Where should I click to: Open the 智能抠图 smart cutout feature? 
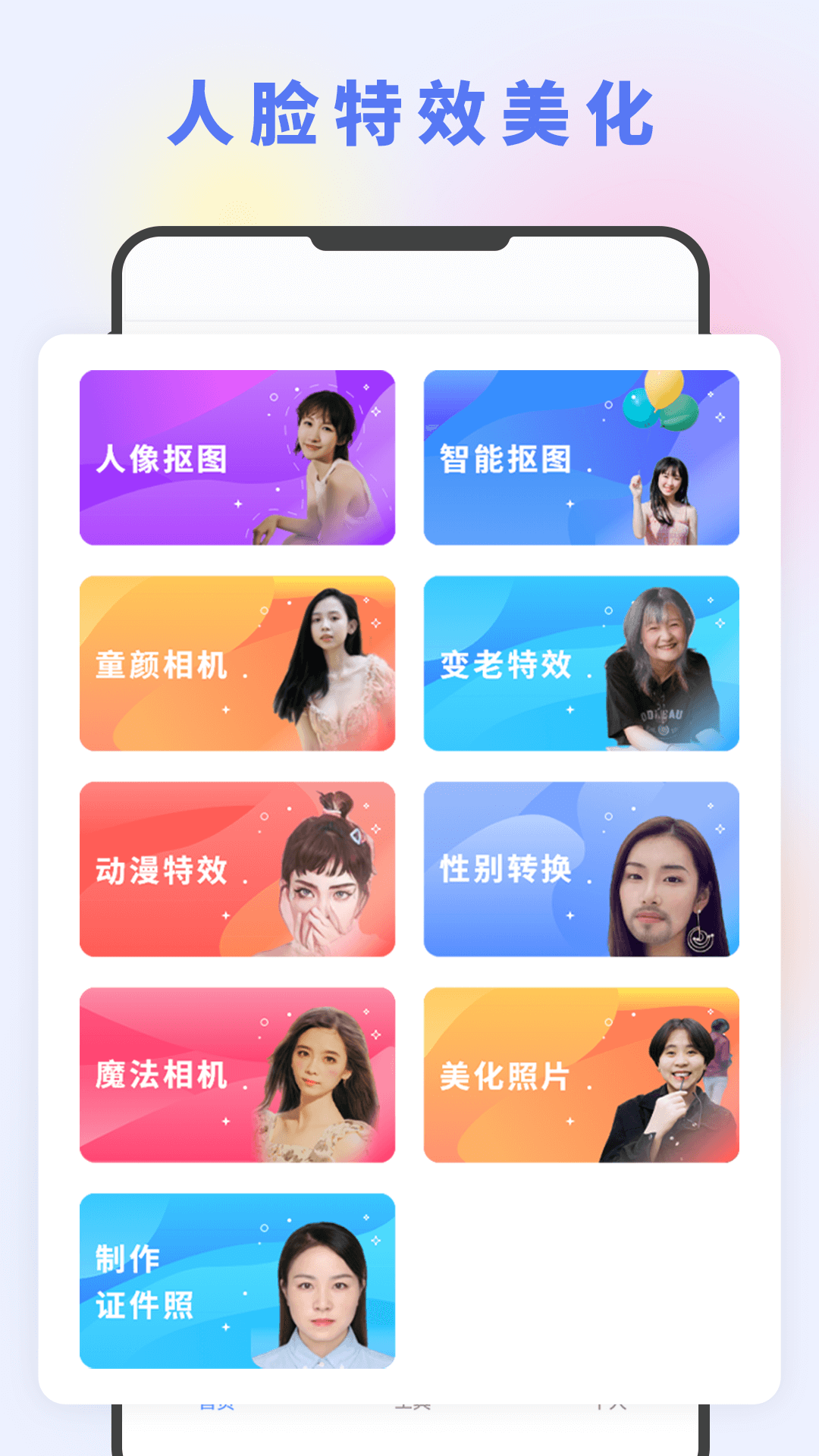(584, 455)
